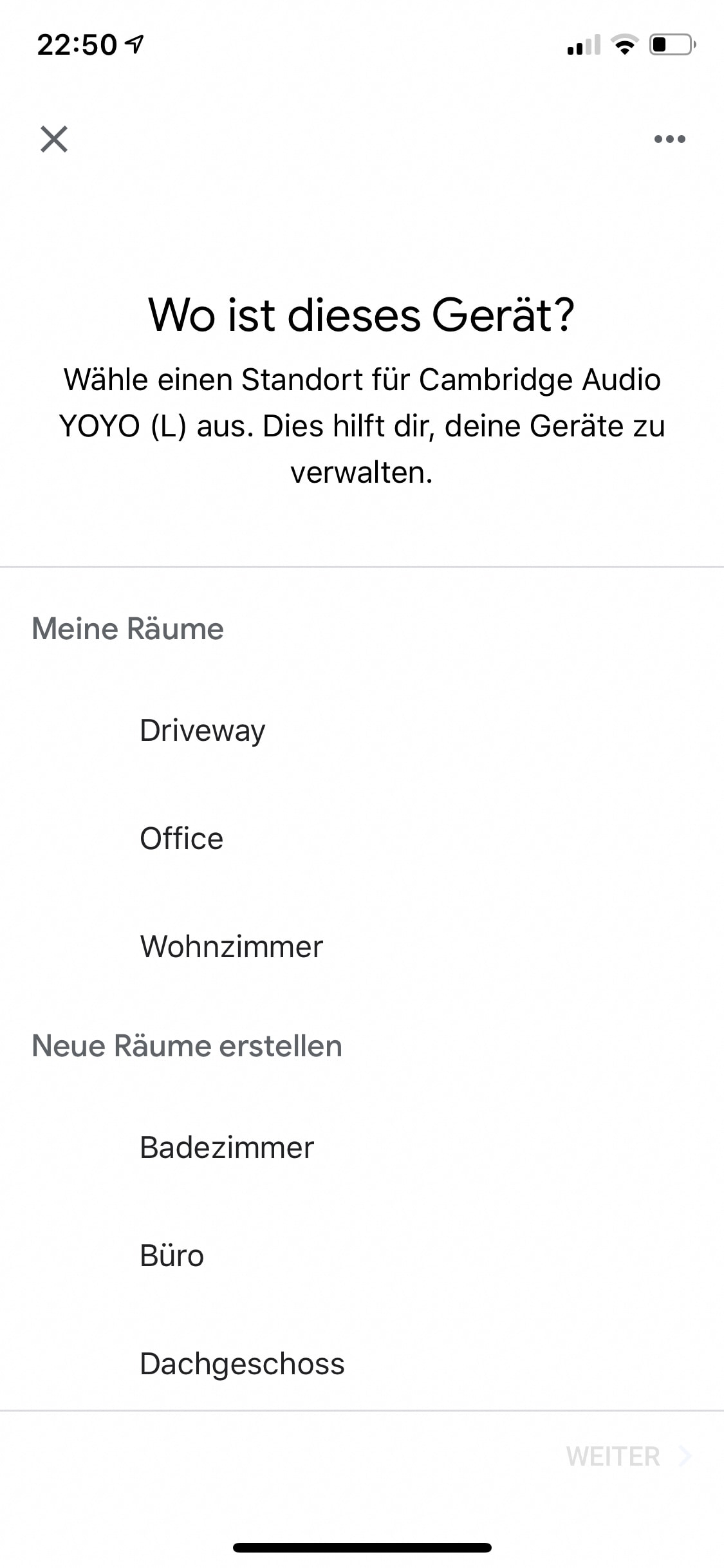Pick Wohnzimmer from my rooms

[x=232, y=947]
